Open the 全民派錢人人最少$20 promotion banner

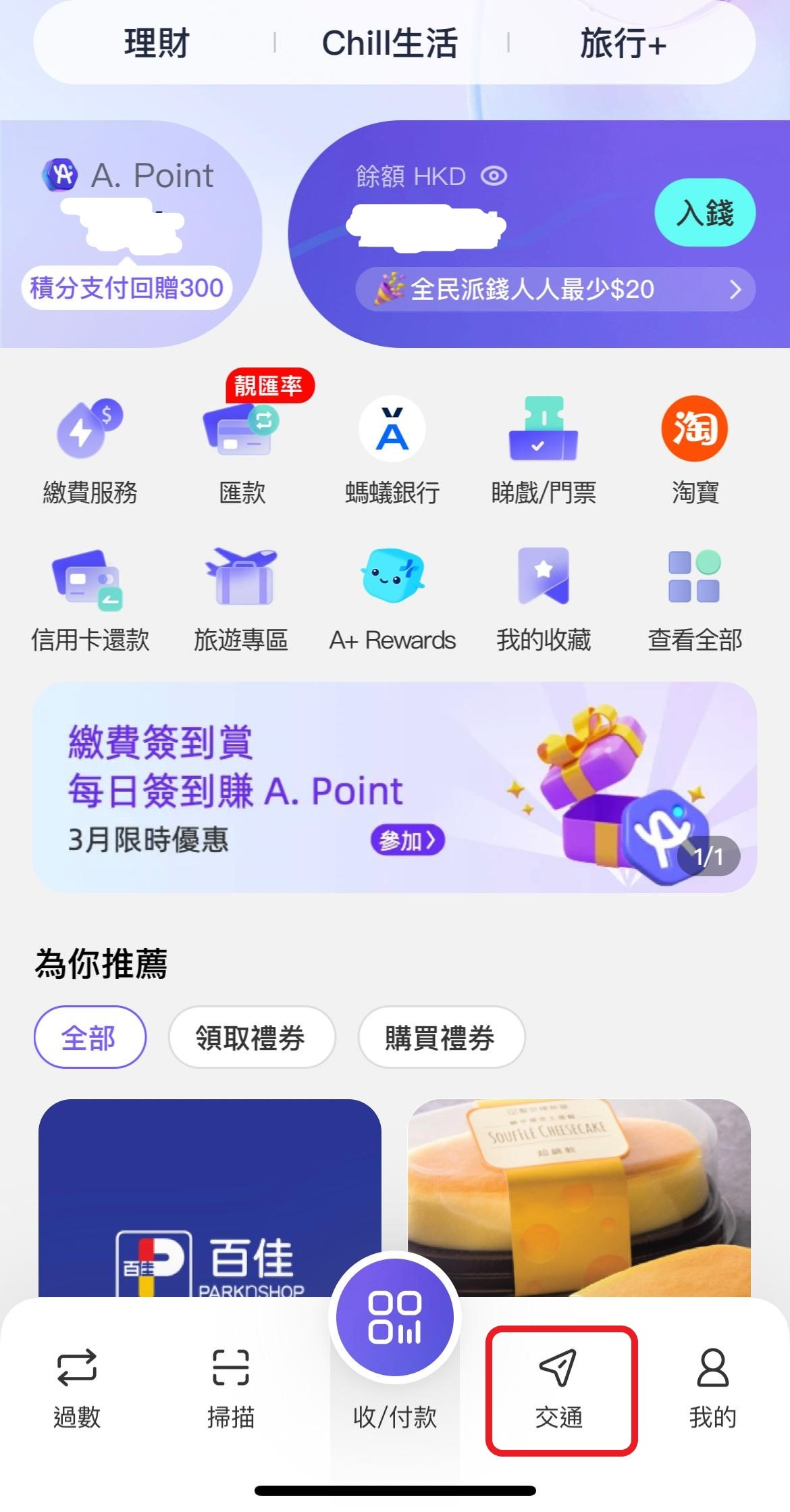[554, 289]
